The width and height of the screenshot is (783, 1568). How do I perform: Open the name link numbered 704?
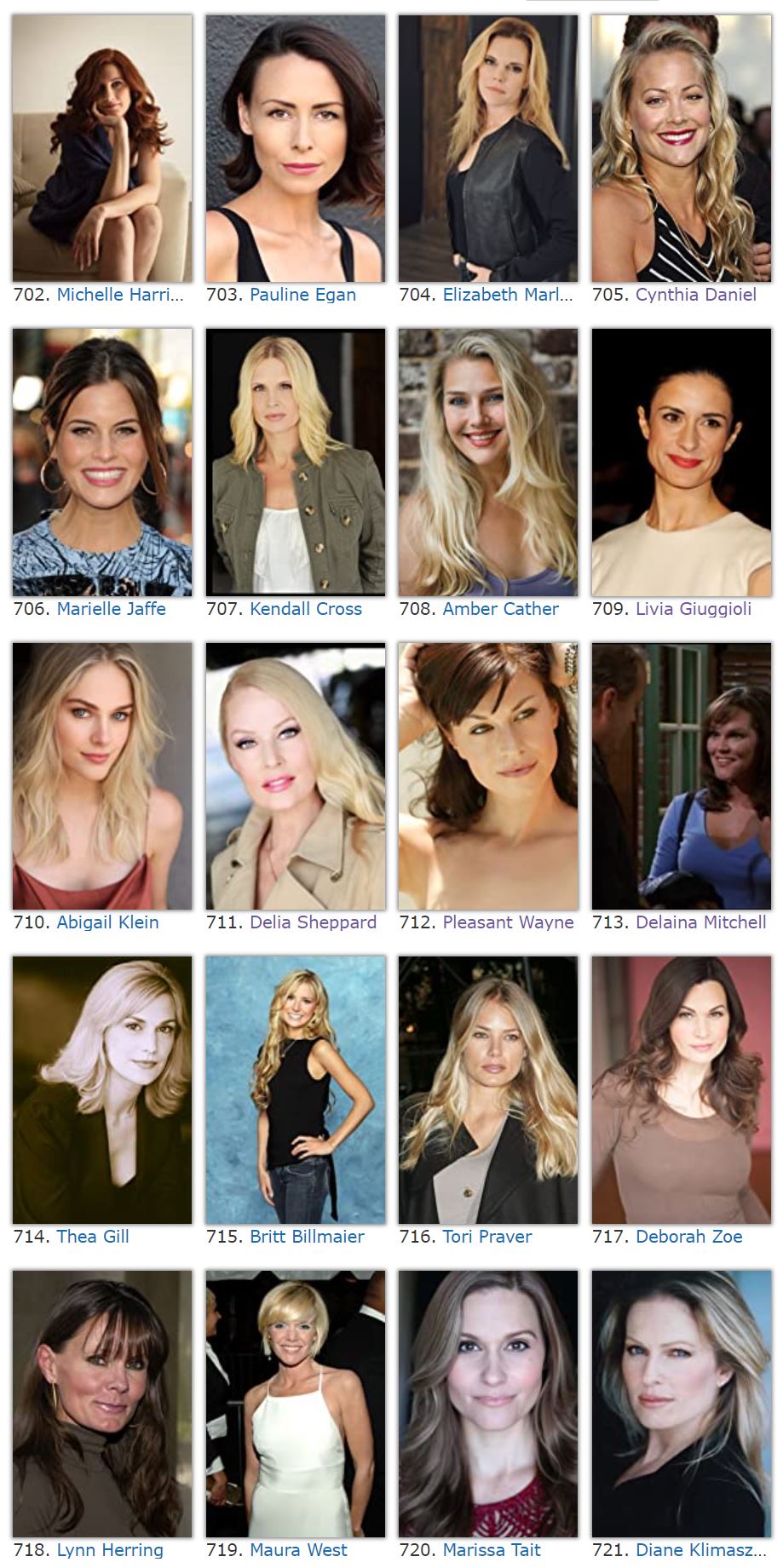[507, 295]
